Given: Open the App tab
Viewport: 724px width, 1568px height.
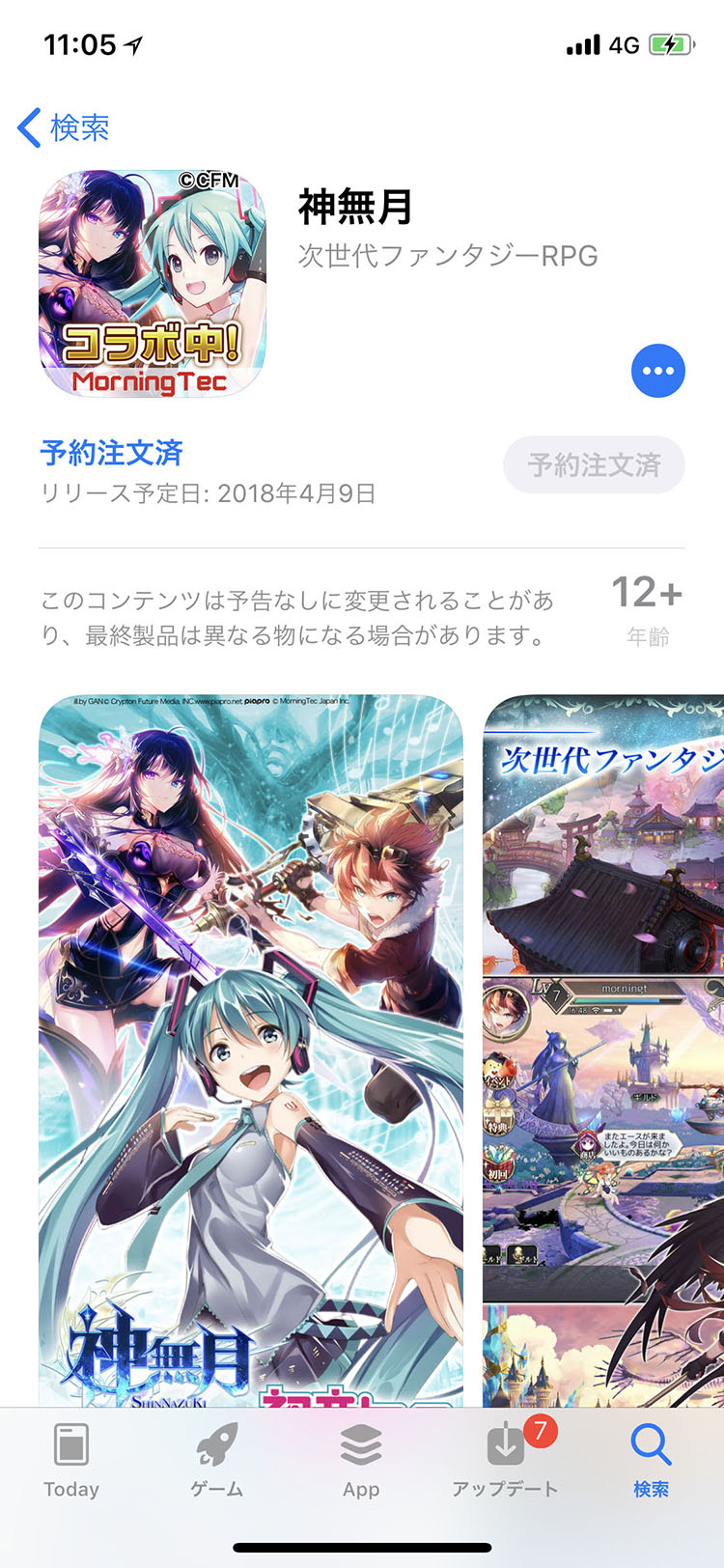Looking at the screenshot, I should coord(361,1460).
